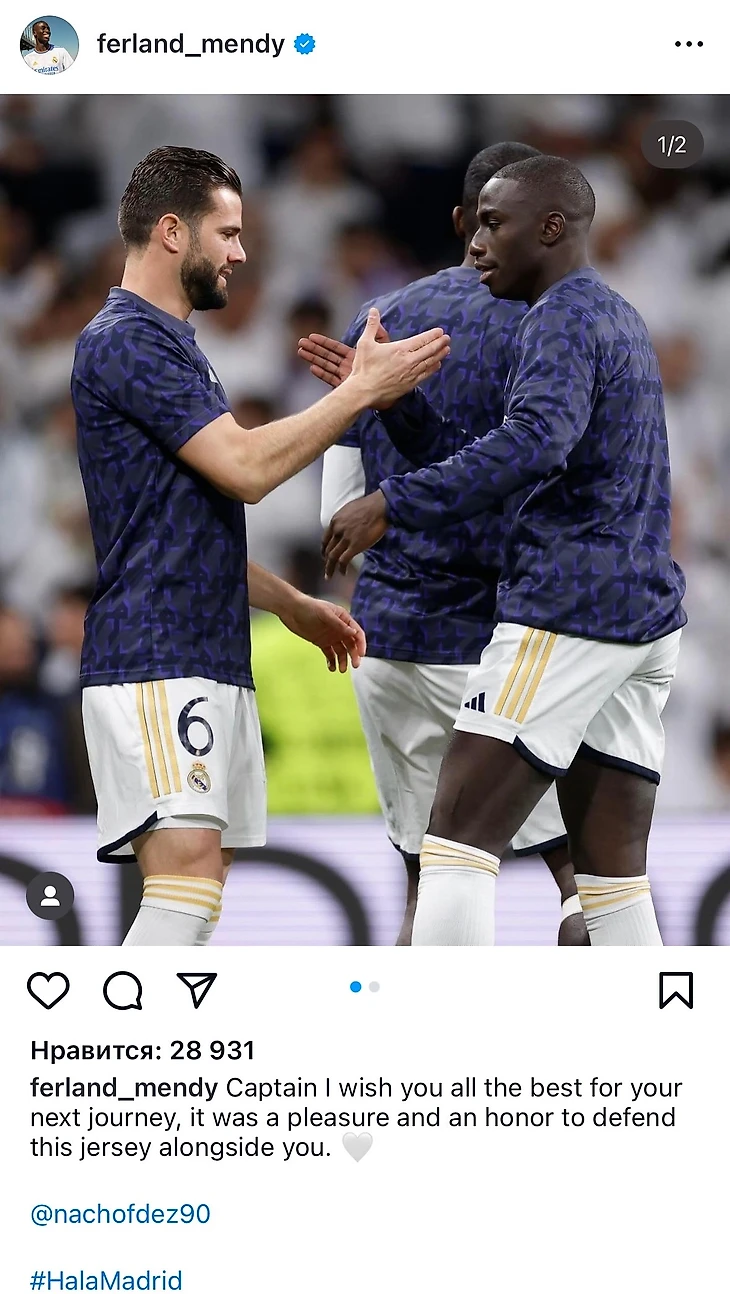
Task: Open the ferland_mendy username in header
Action: (x=190, y=44)
